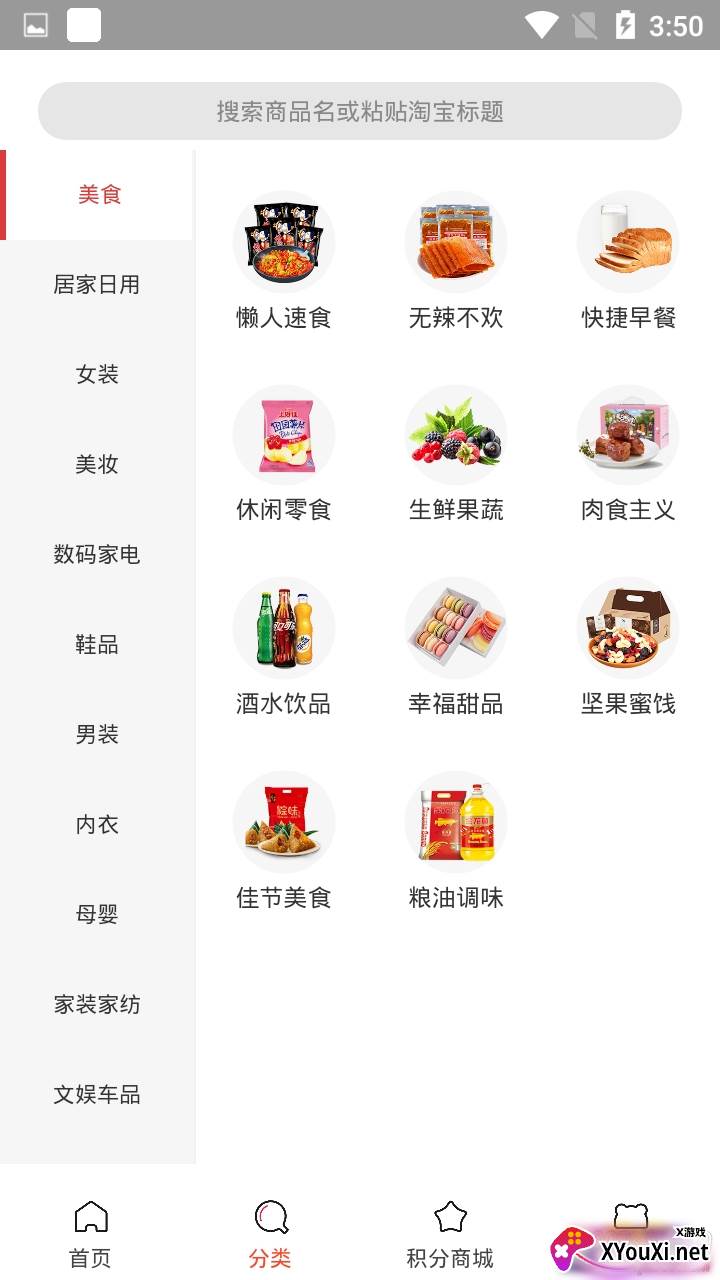720x1280 pixels.
Task: Go to the 首页 home tab
Action: 90,1234
